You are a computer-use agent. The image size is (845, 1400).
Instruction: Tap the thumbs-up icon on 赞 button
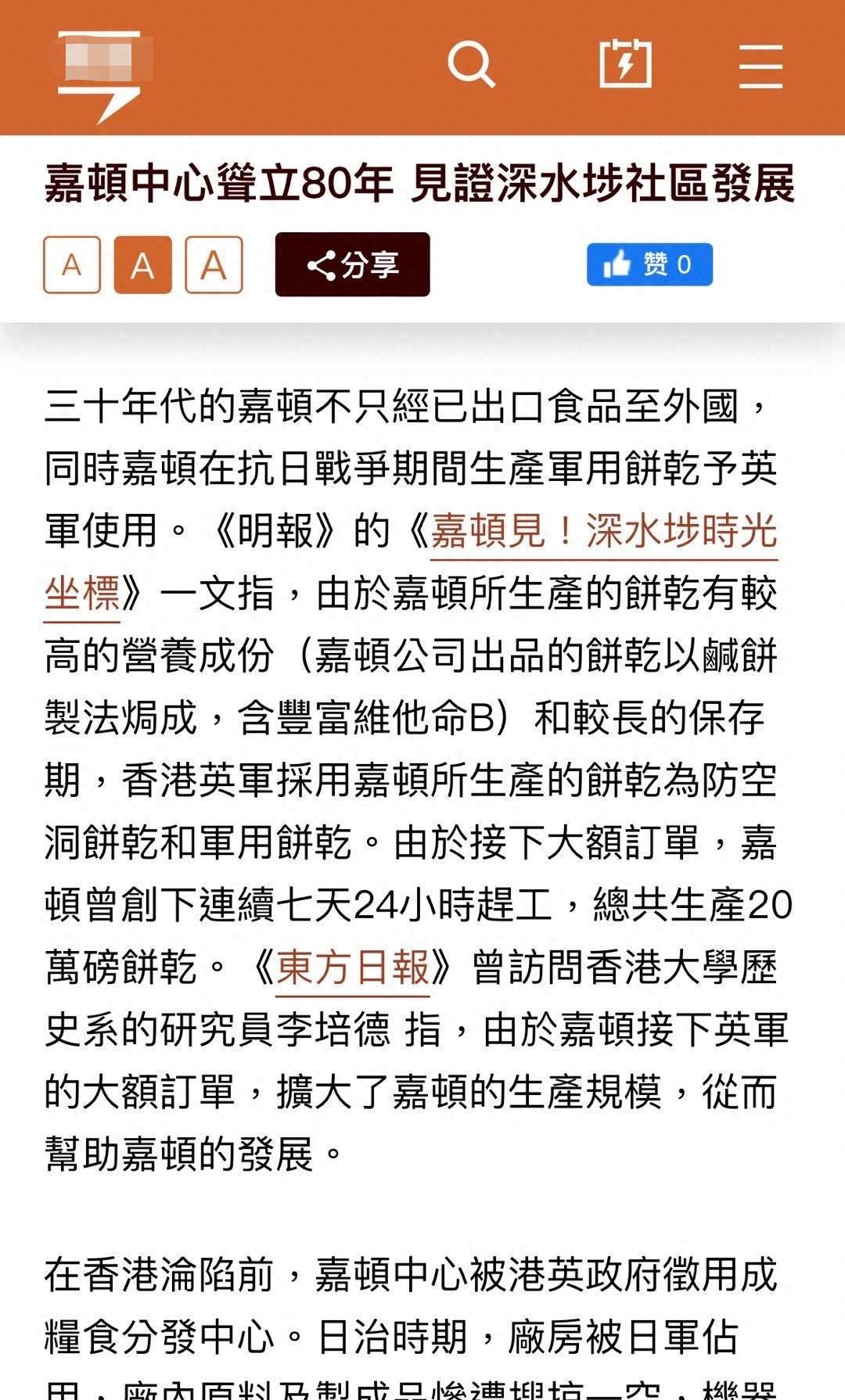coord(620,264)
